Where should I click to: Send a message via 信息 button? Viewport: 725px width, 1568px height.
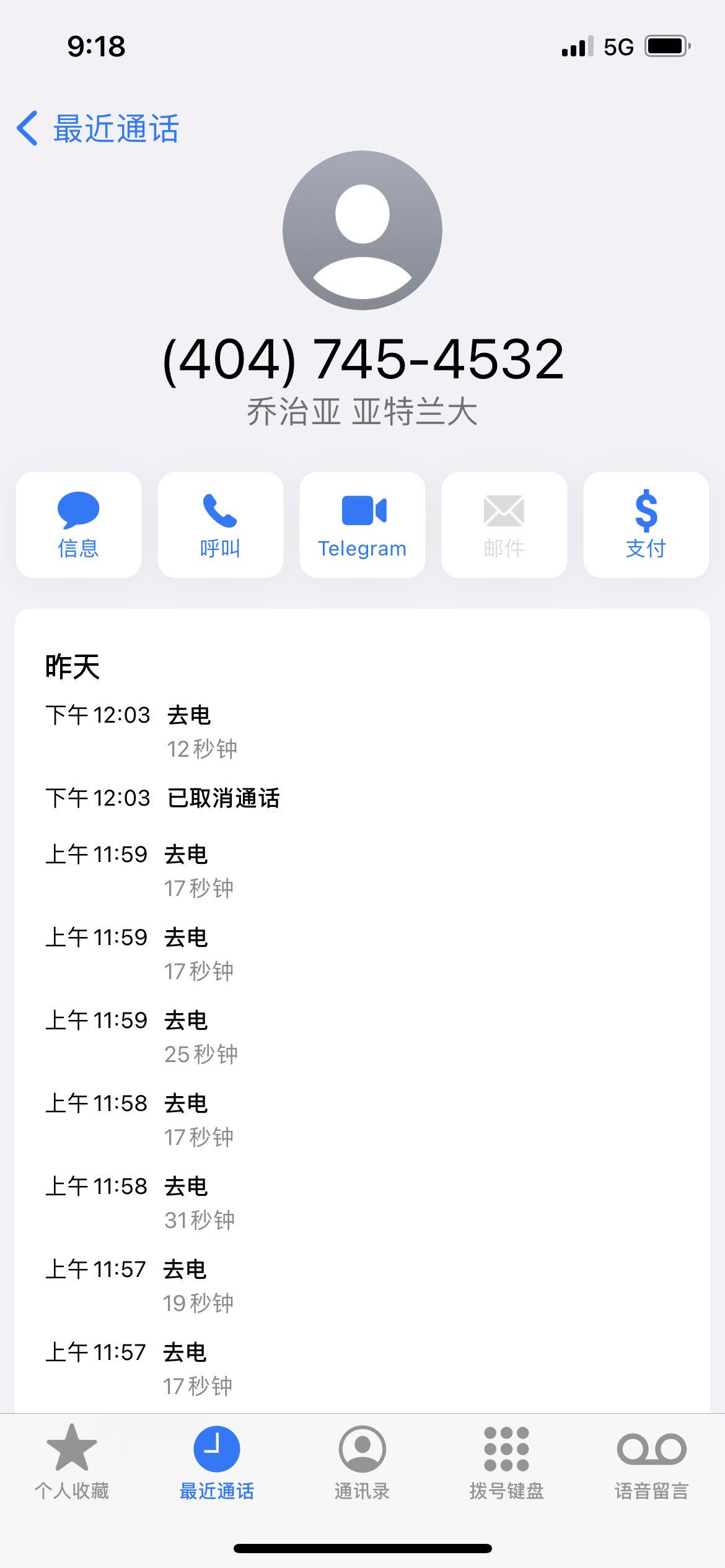pos(79,525)
